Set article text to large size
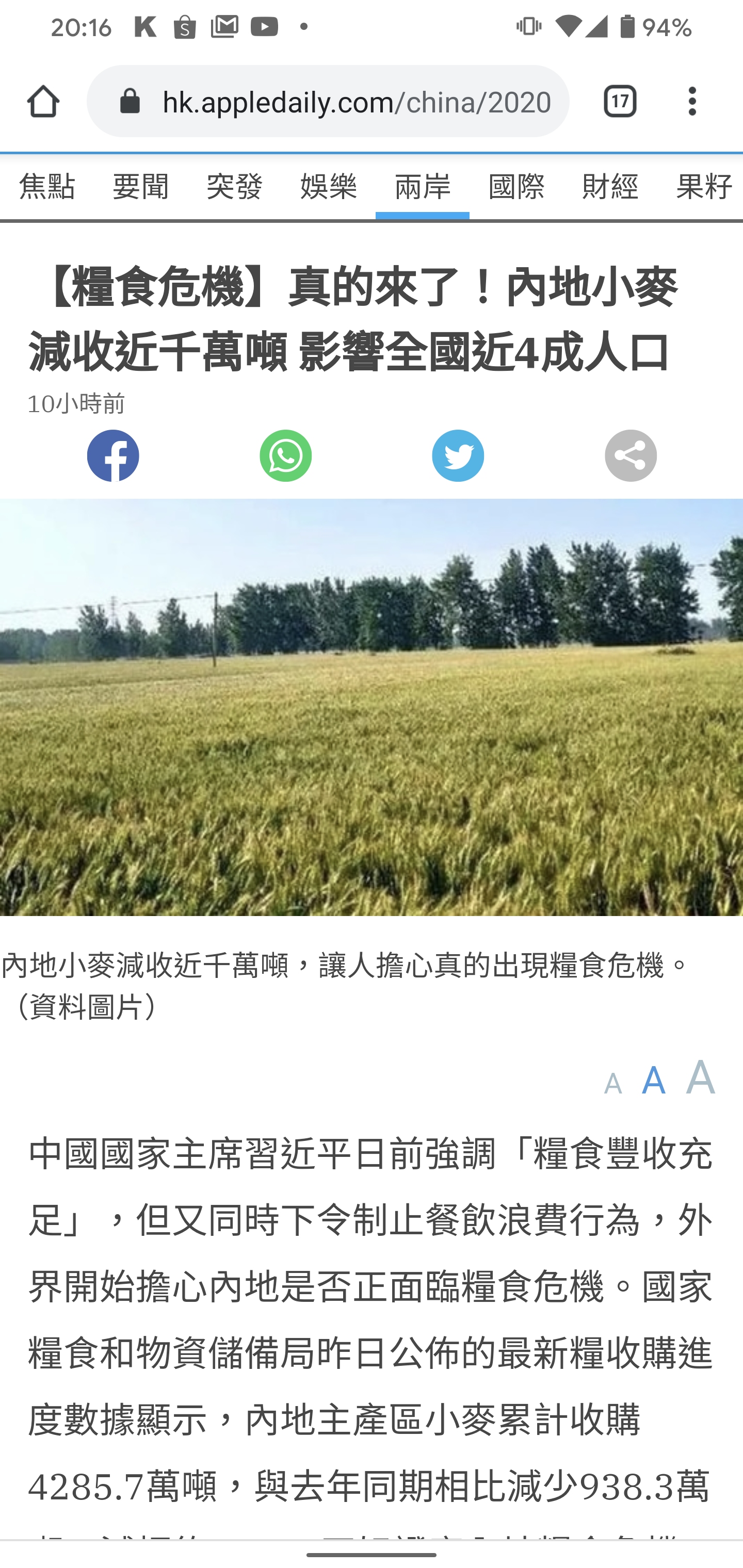 [700, 1077]
